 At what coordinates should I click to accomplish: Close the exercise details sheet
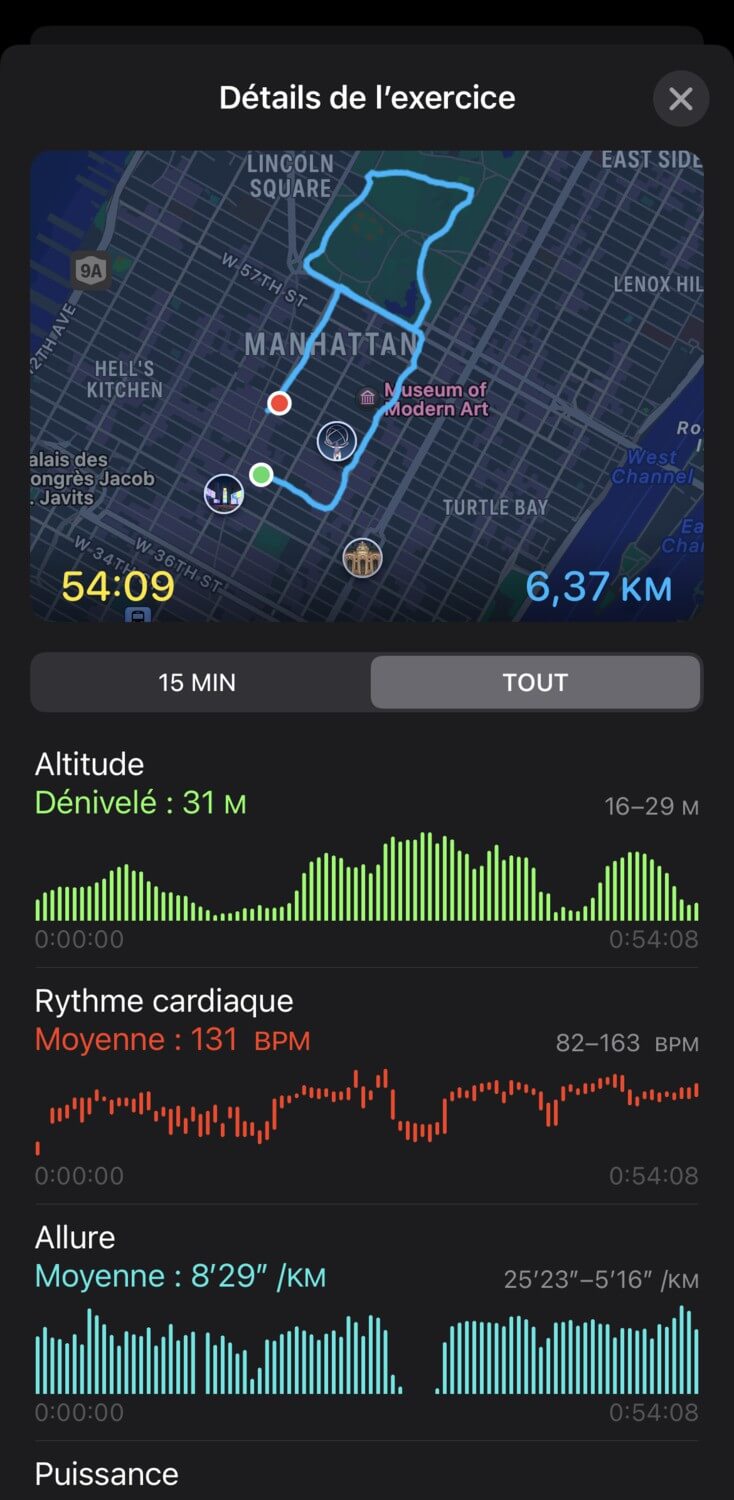tap(680, 98)
